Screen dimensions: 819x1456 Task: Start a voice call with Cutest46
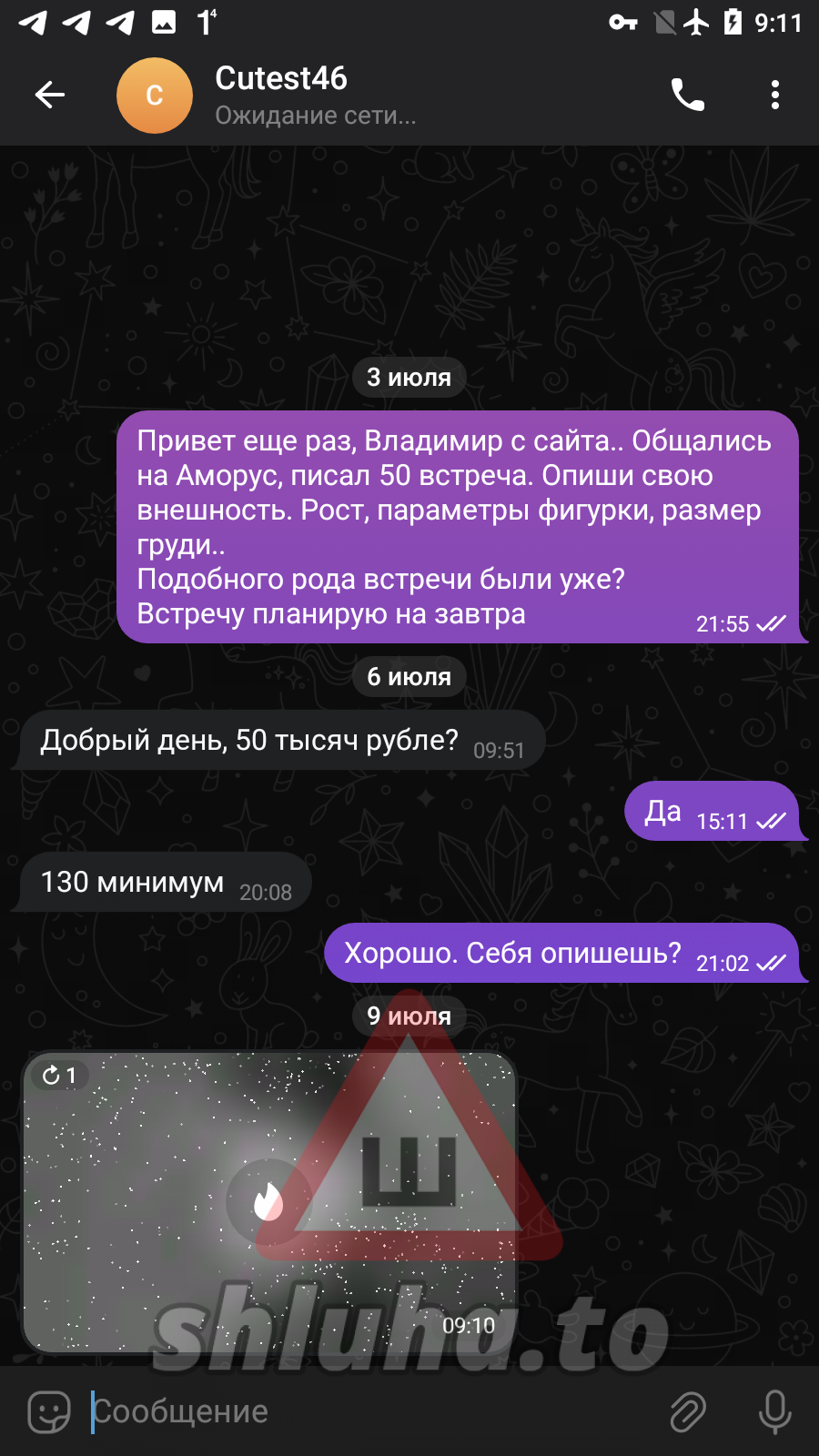tap(687, 95)
